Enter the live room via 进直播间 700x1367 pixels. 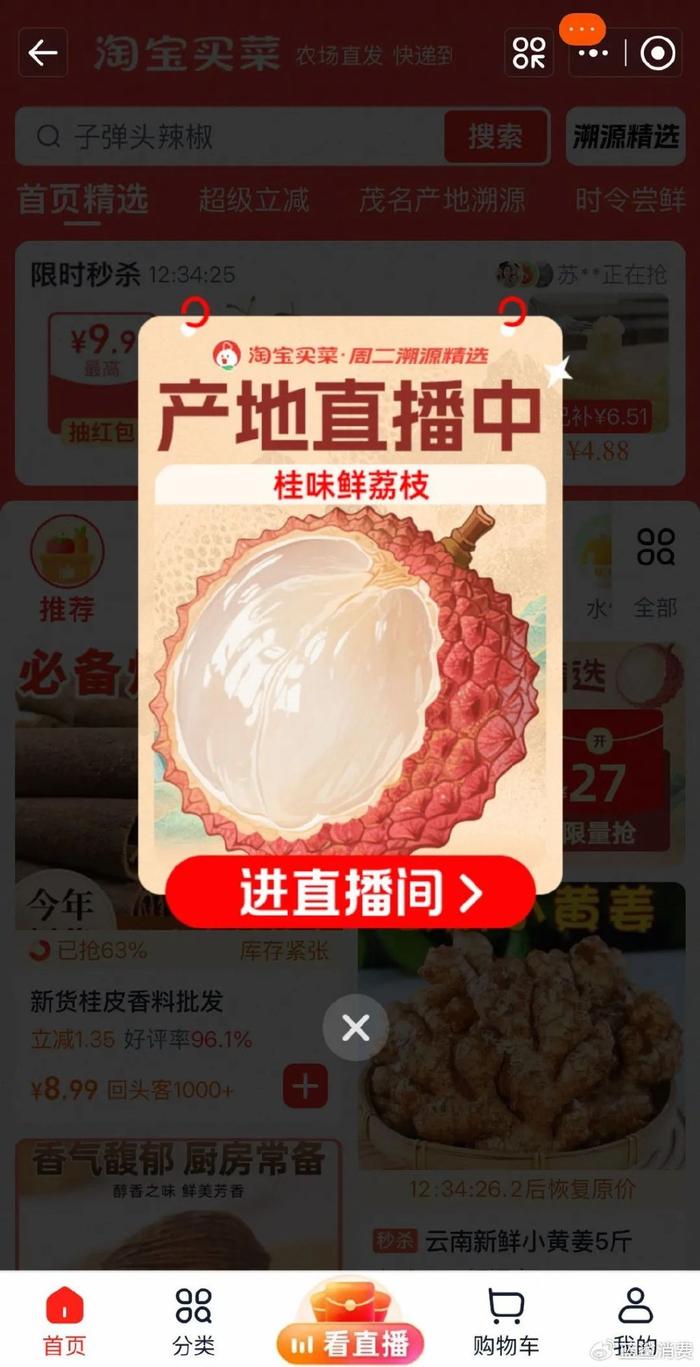350,892
